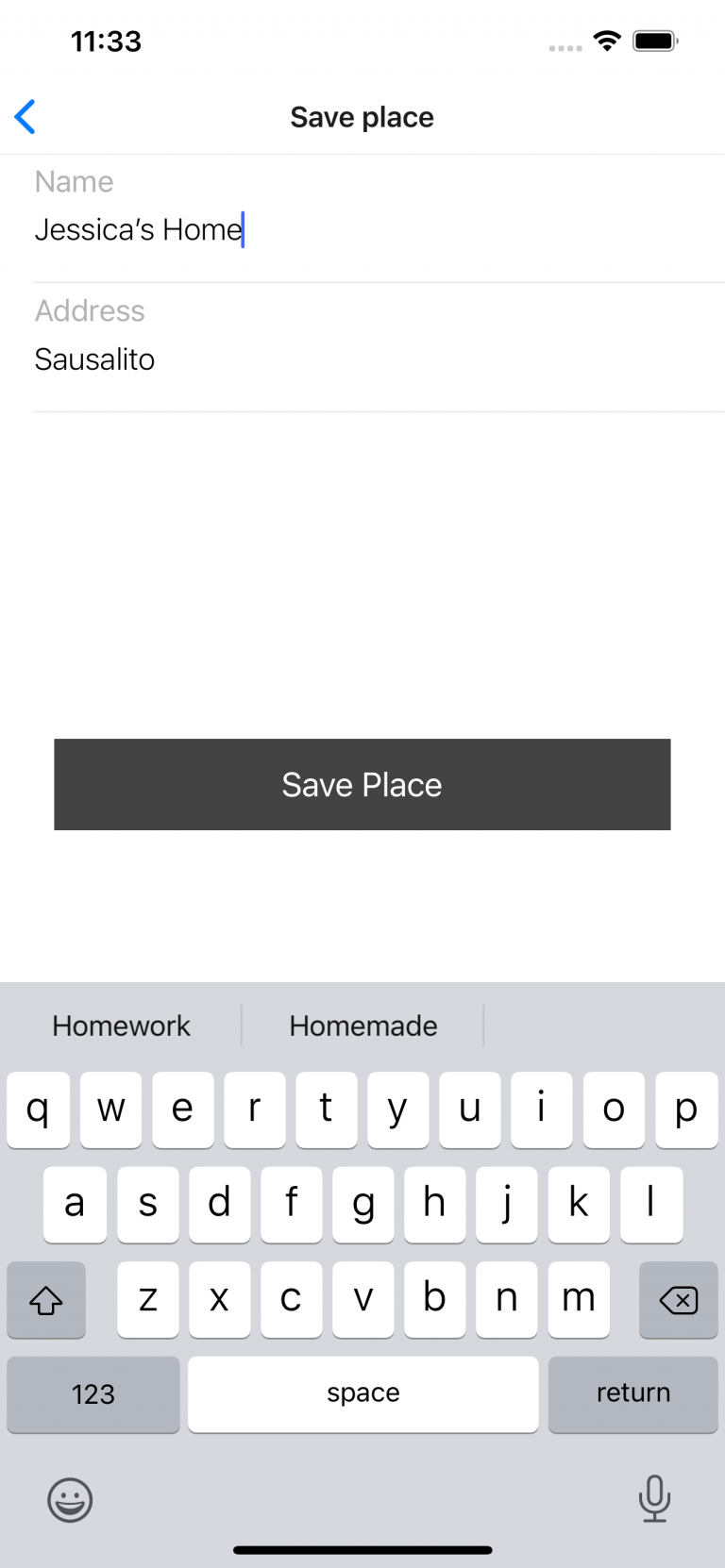Tap the return key on the keyboard
725x1568 pixels.
tap(632, 1393)
